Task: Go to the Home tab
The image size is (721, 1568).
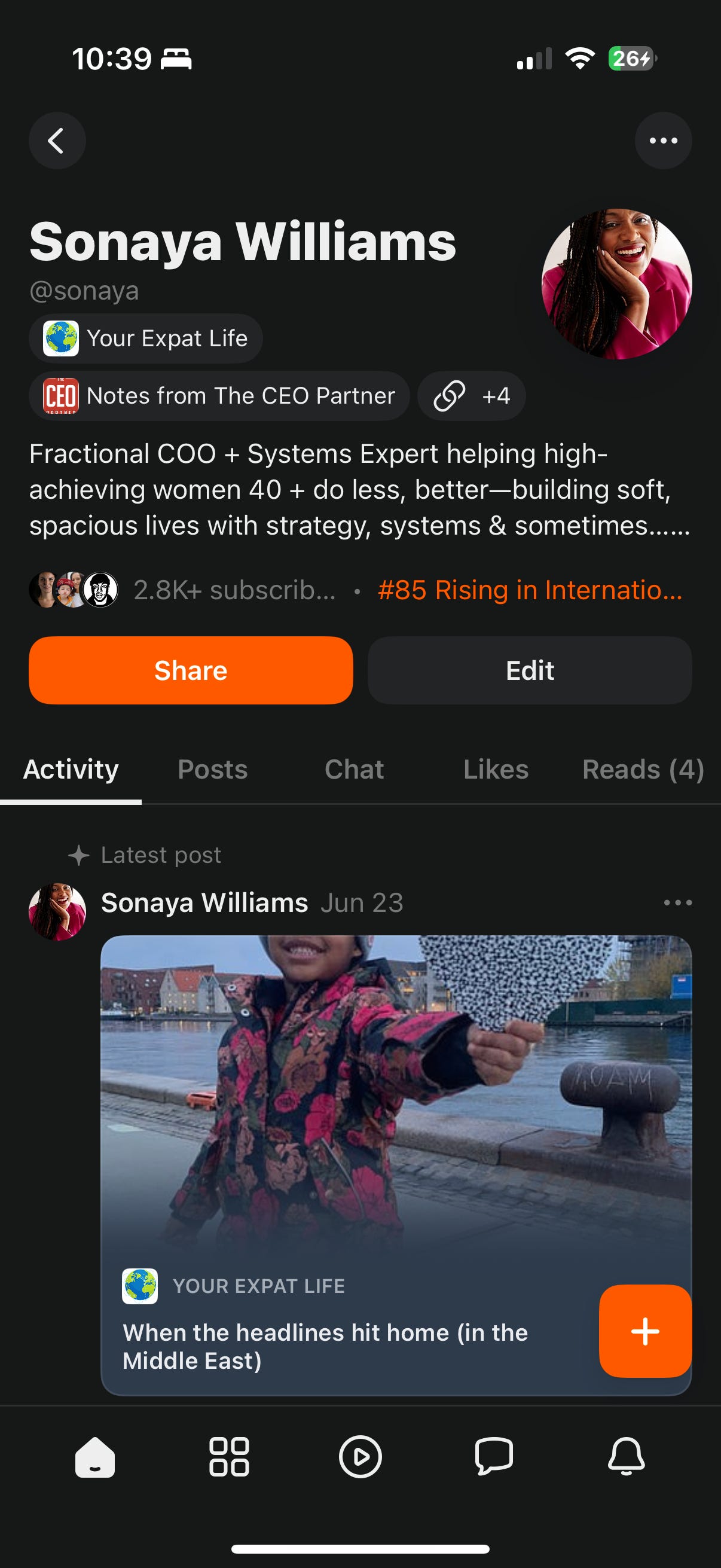Action: tap(95, 1457)
